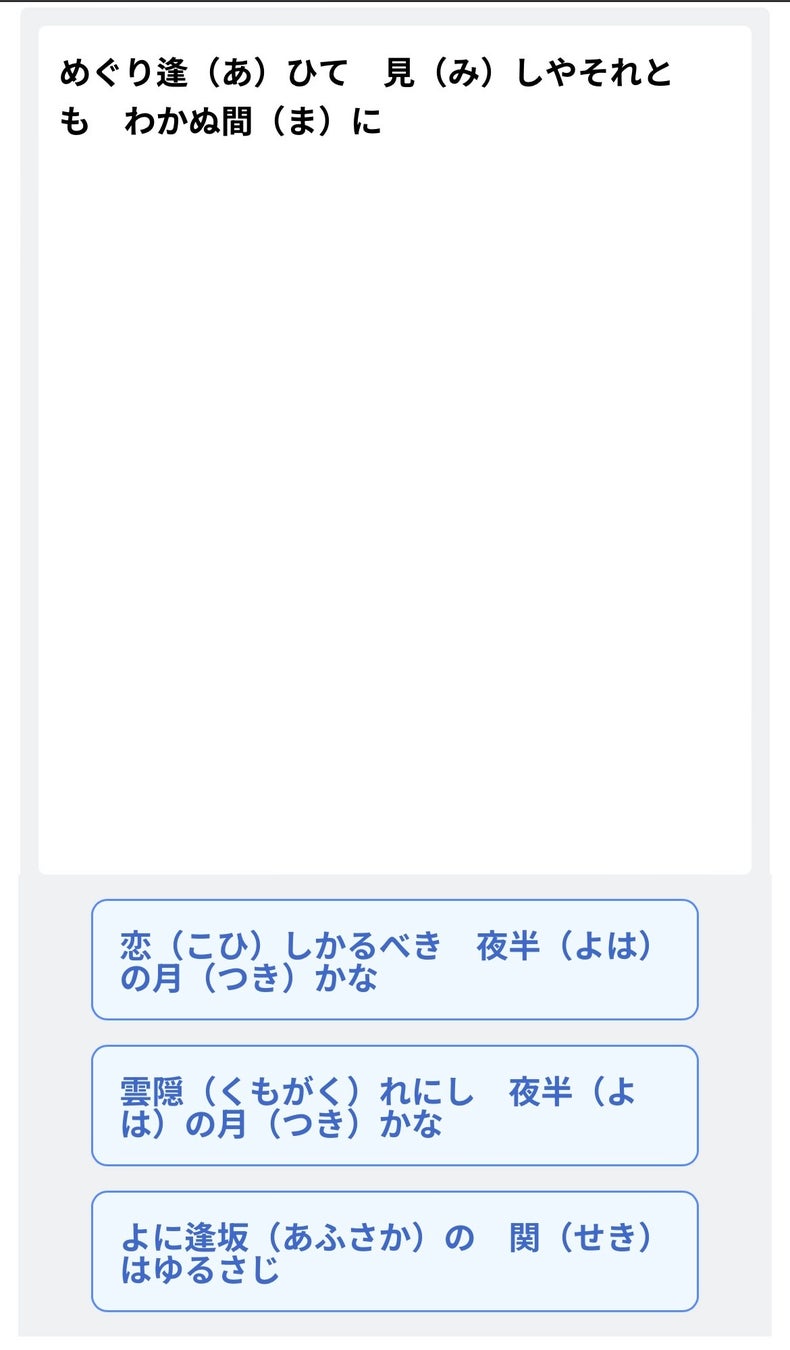The width and height of the screenshot is (790, 1350).
Task: Pick the answer よに逢坂（あふさか）の 関はゆるさじ
Action: (394, 1252)
